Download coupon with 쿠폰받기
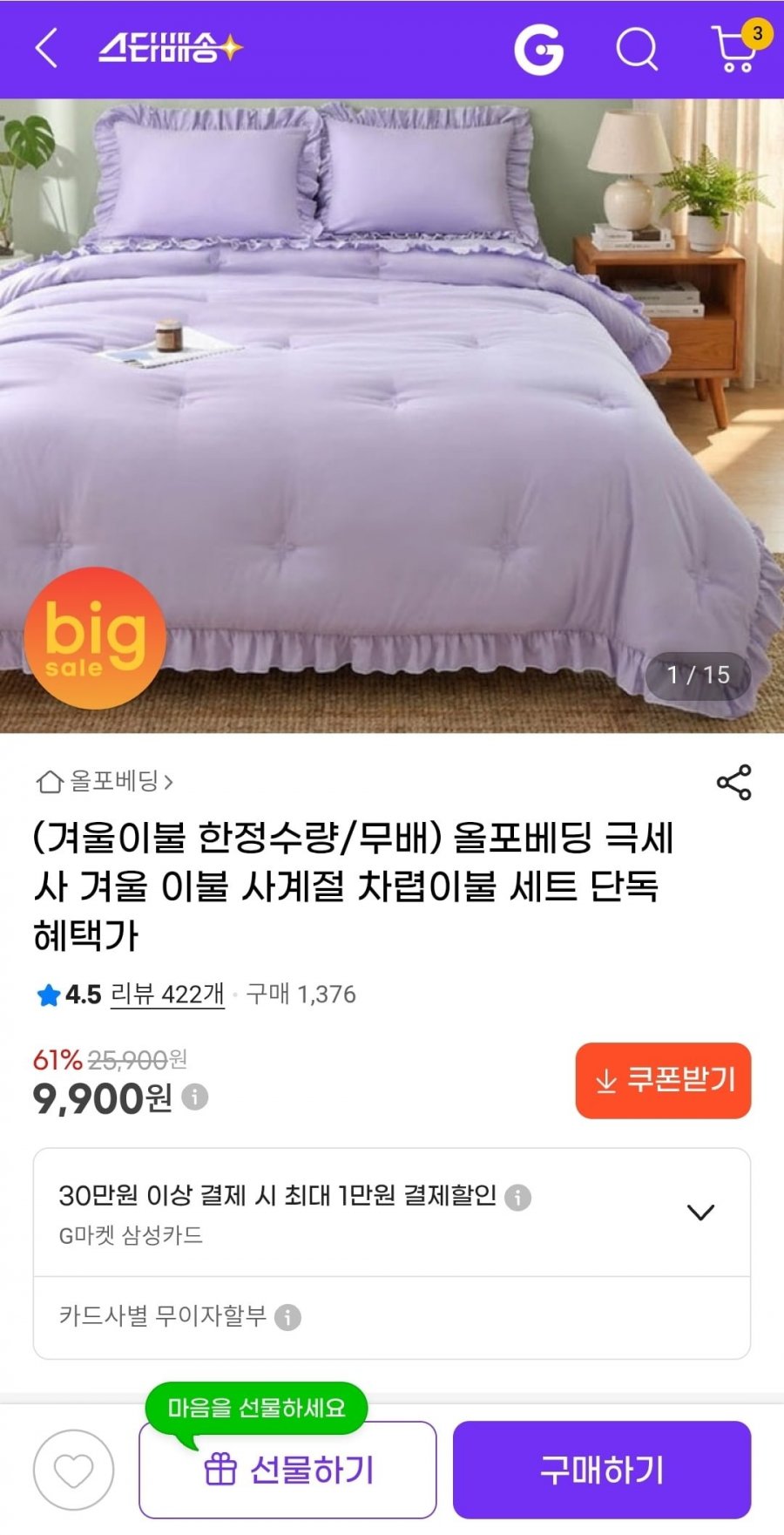 tap(663, 1080)
